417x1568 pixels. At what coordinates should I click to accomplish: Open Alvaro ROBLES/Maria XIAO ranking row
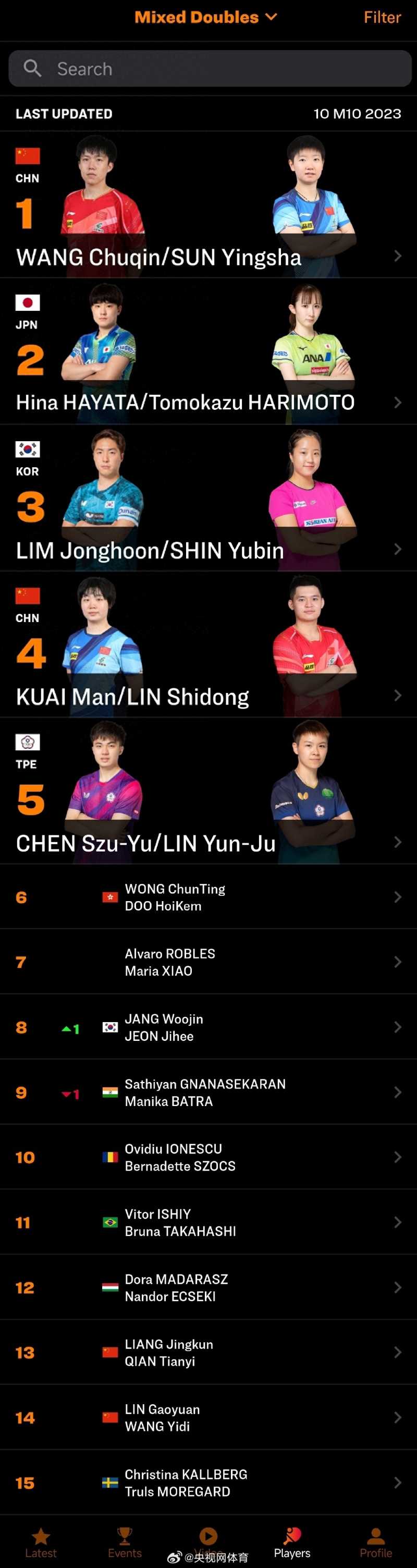(208, 963)
